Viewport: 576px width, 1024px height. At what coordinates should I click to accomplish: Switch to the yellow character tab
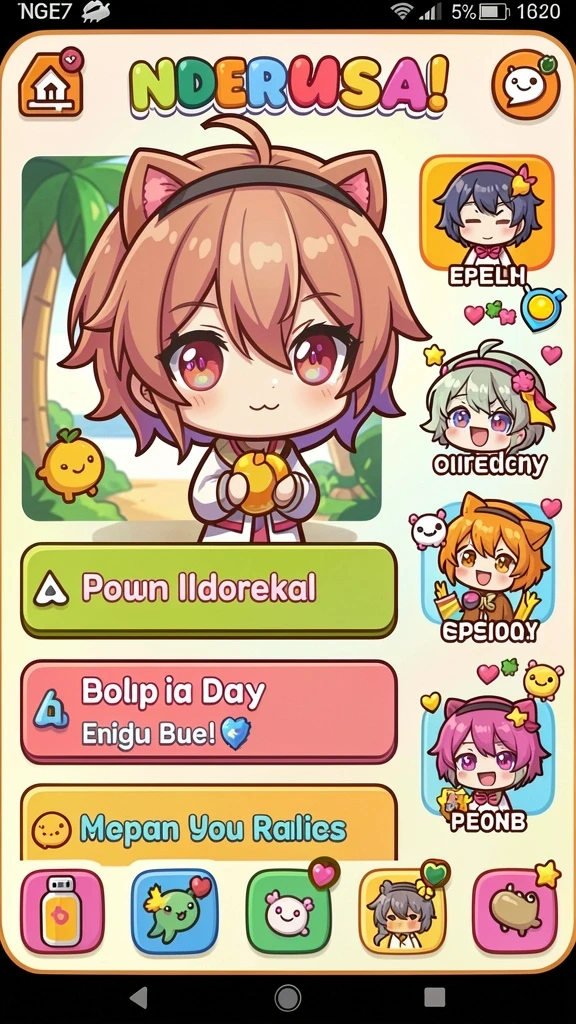402,912
